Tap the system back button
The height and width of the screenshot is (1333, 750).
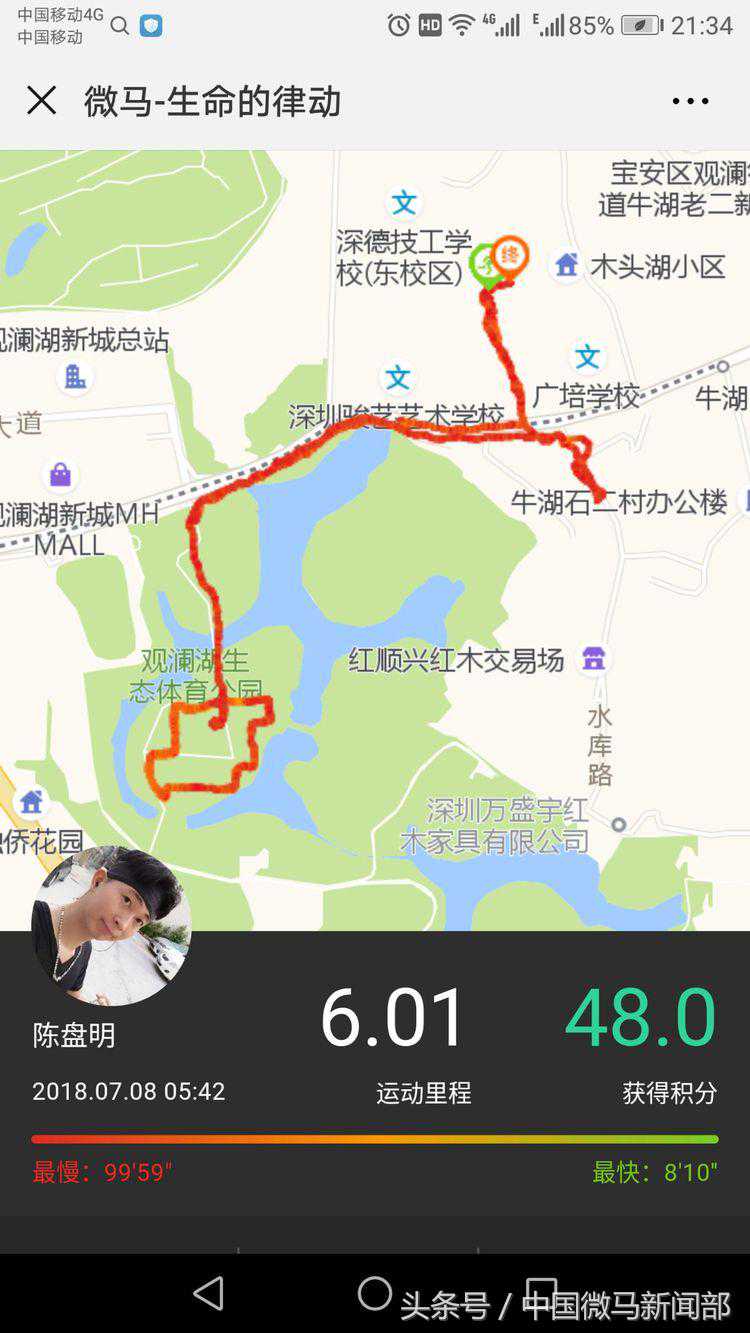click(208, 1294)
